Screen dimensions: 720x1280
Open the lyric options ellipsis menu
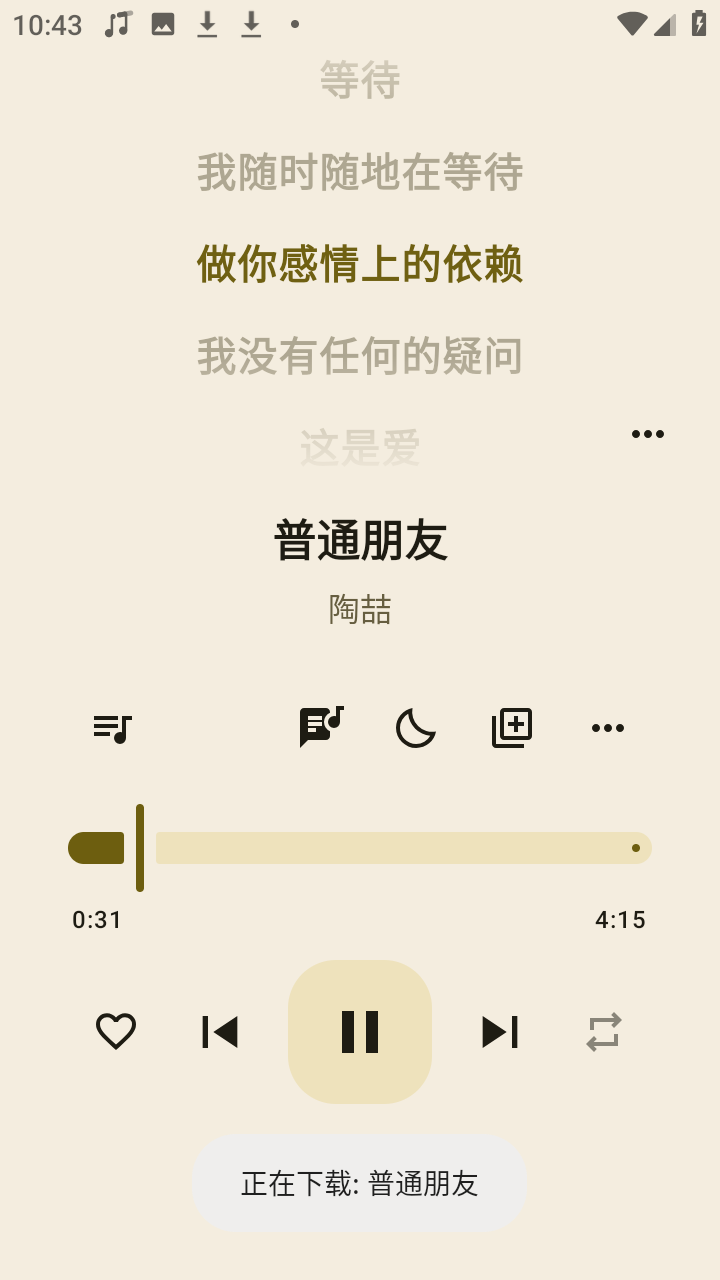[648, 433]
